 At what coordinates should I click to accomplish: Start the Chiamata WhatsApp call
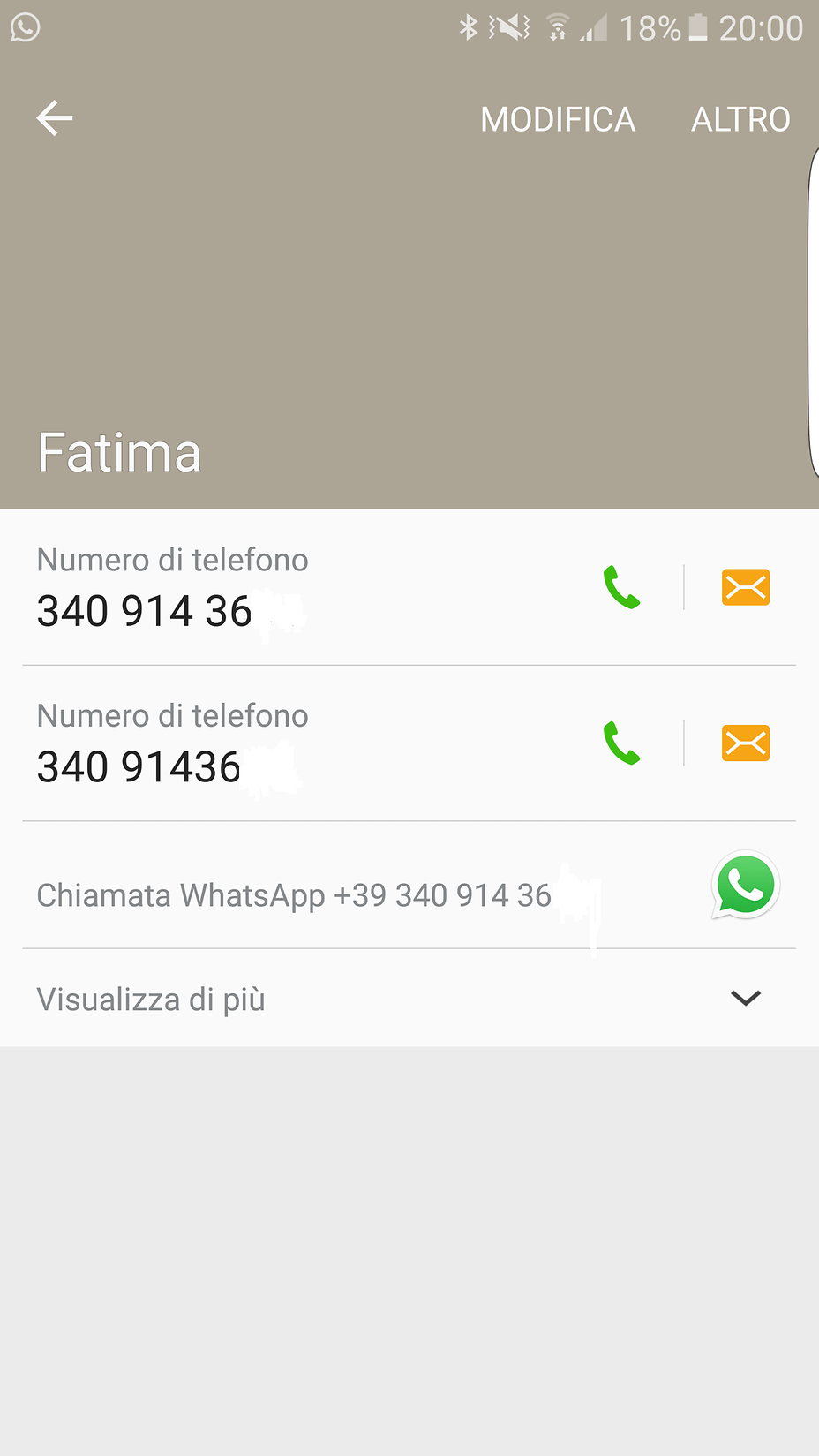click(x=745, y=886)
